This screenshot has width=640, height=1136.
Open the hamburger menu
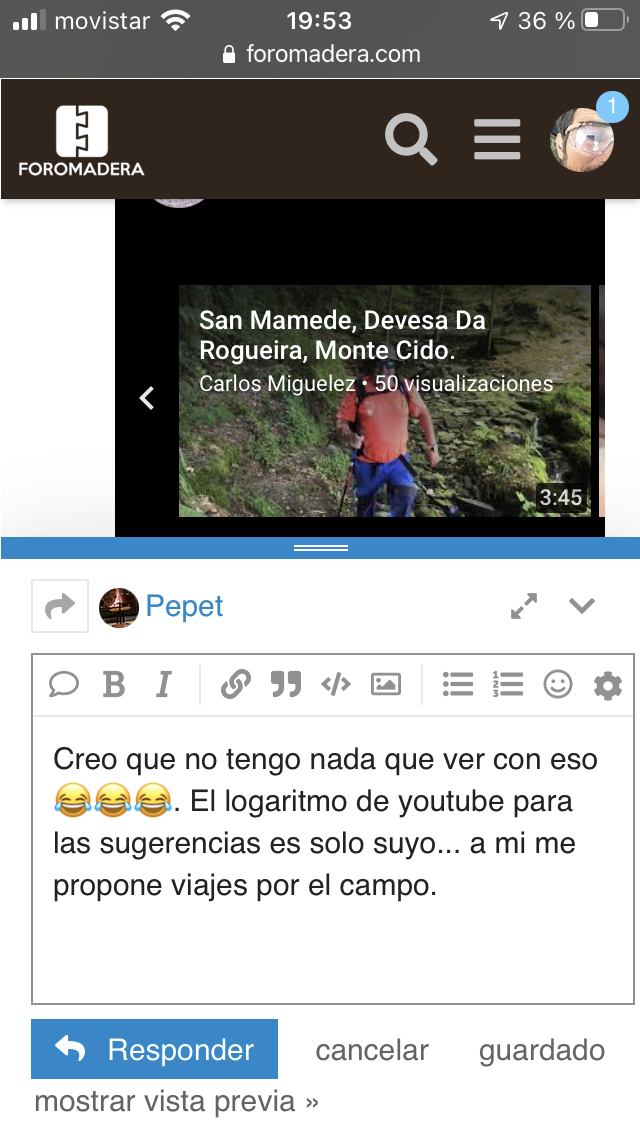click(x=497, y=139)
